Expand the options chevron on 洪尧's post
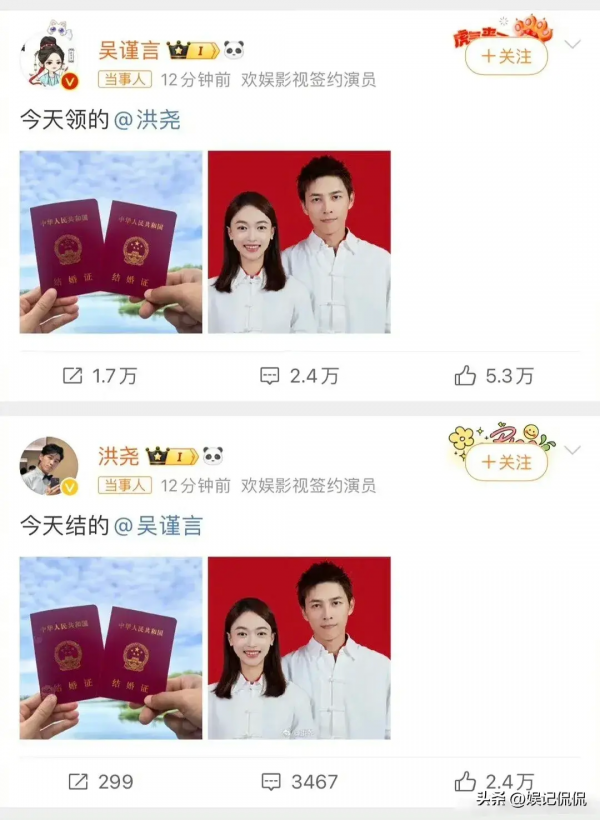 (573, 450)
